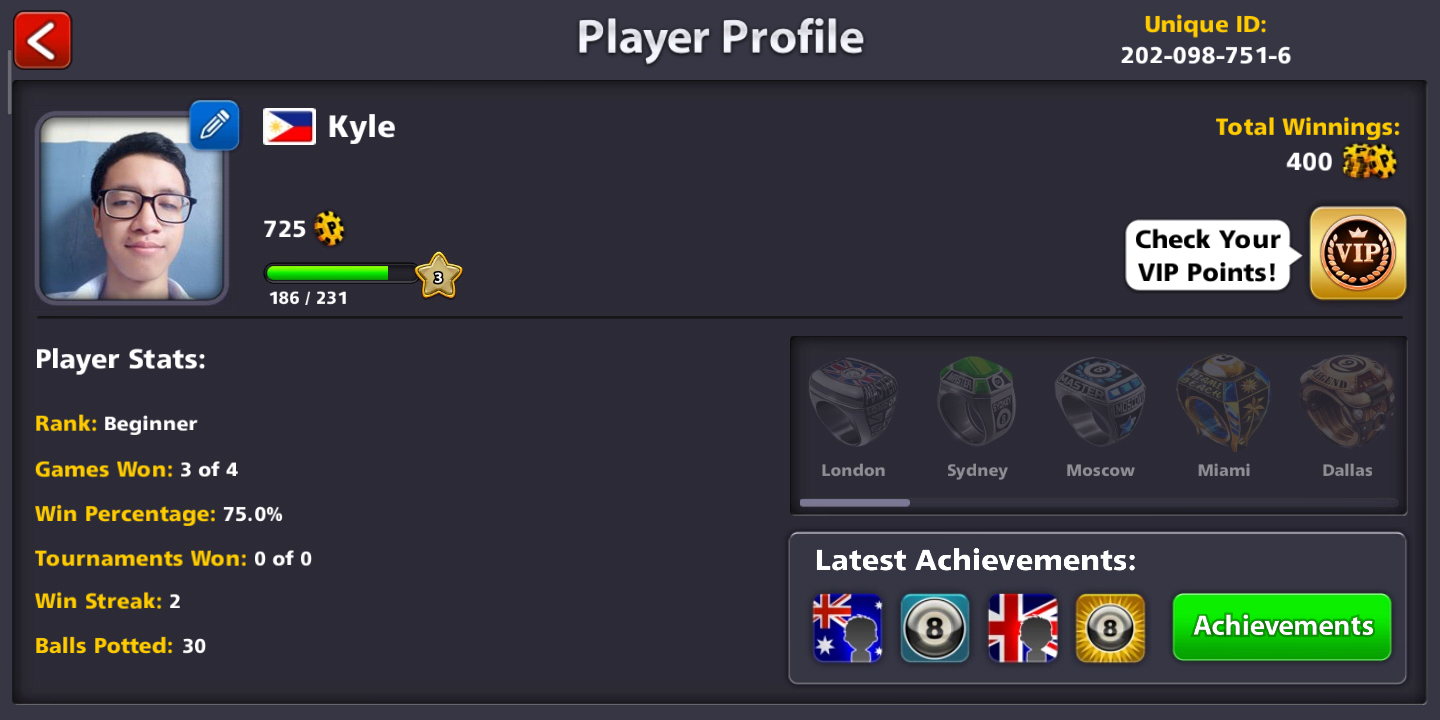
Task: Open the VIP points badge
Action: point(1357,253)
